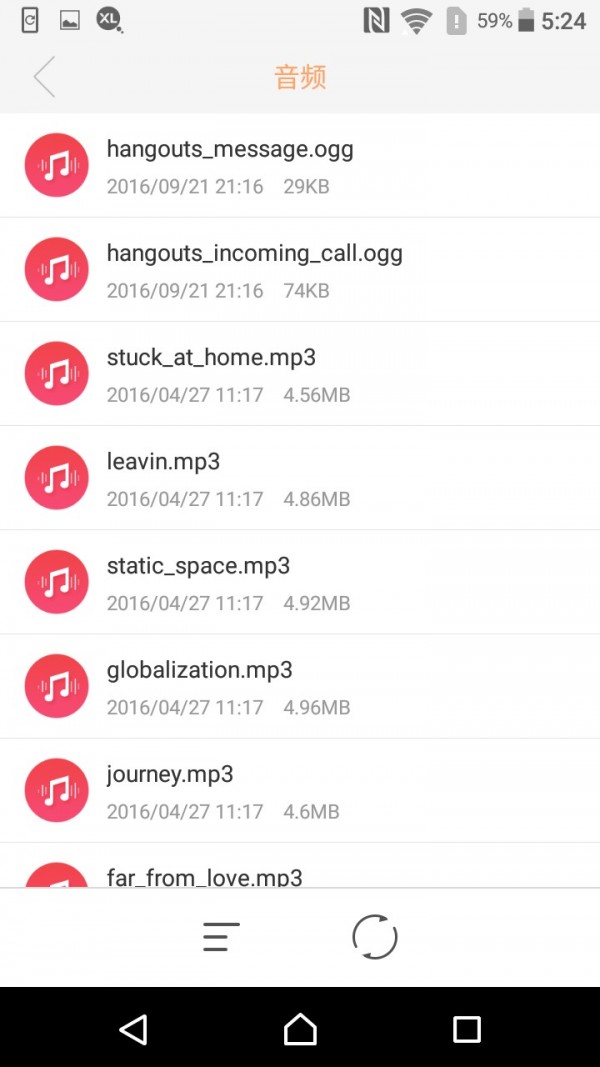The width and height of the screenshot is (600, 1067).
Task: Open hangouts_incoming_call.ogg file
Action: [300, 270]
